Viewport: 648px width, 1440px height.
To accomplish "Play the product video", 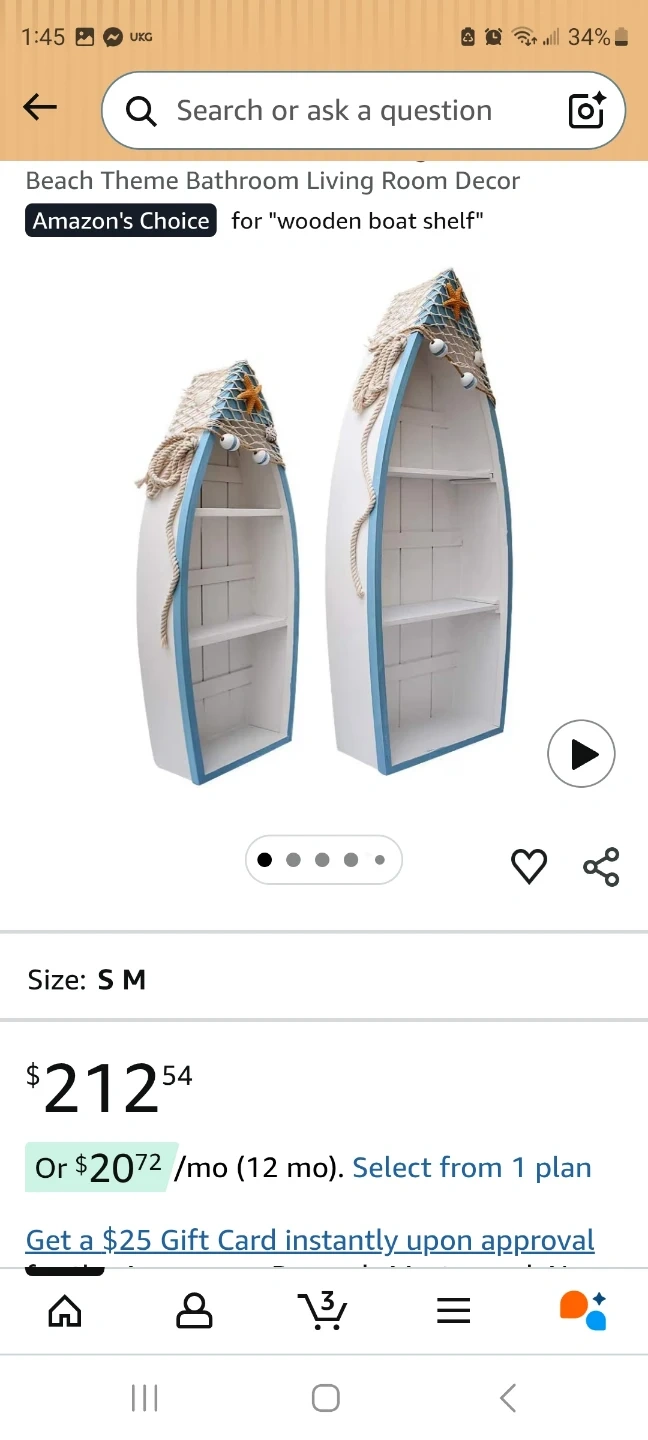I will 581,753.
